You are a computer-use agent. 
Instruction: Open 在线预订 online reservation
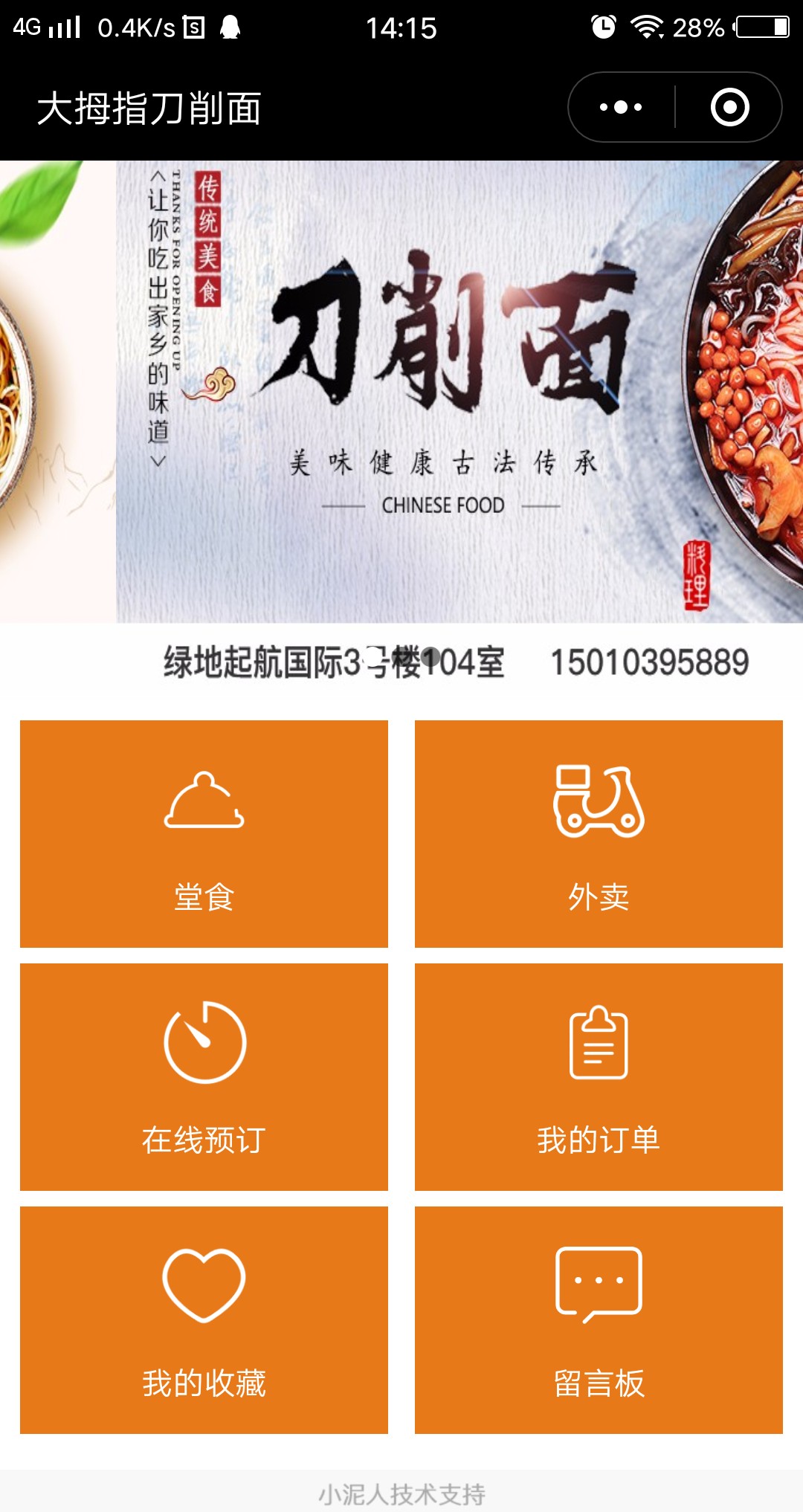click(204, 1076)
